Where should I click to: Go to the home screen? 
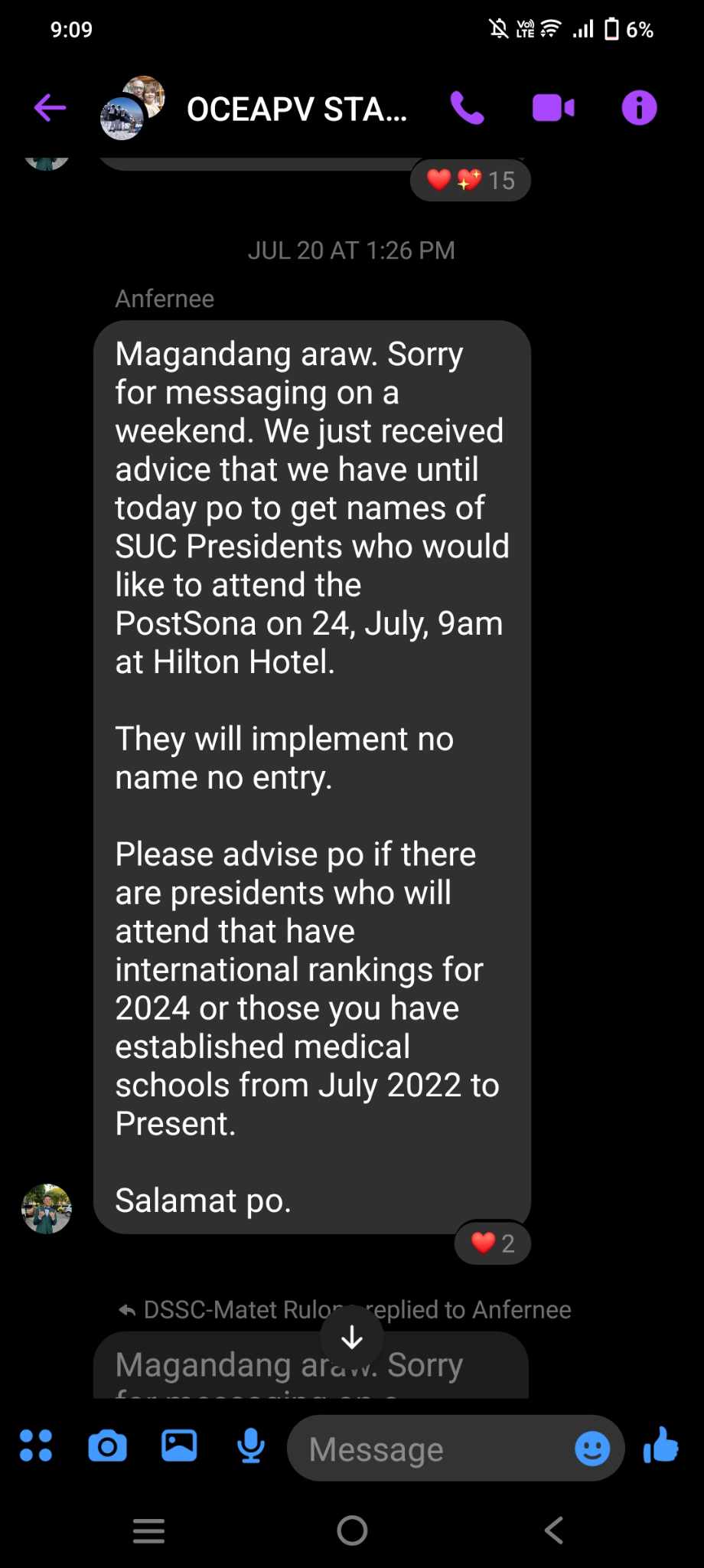pos(352,1530)
